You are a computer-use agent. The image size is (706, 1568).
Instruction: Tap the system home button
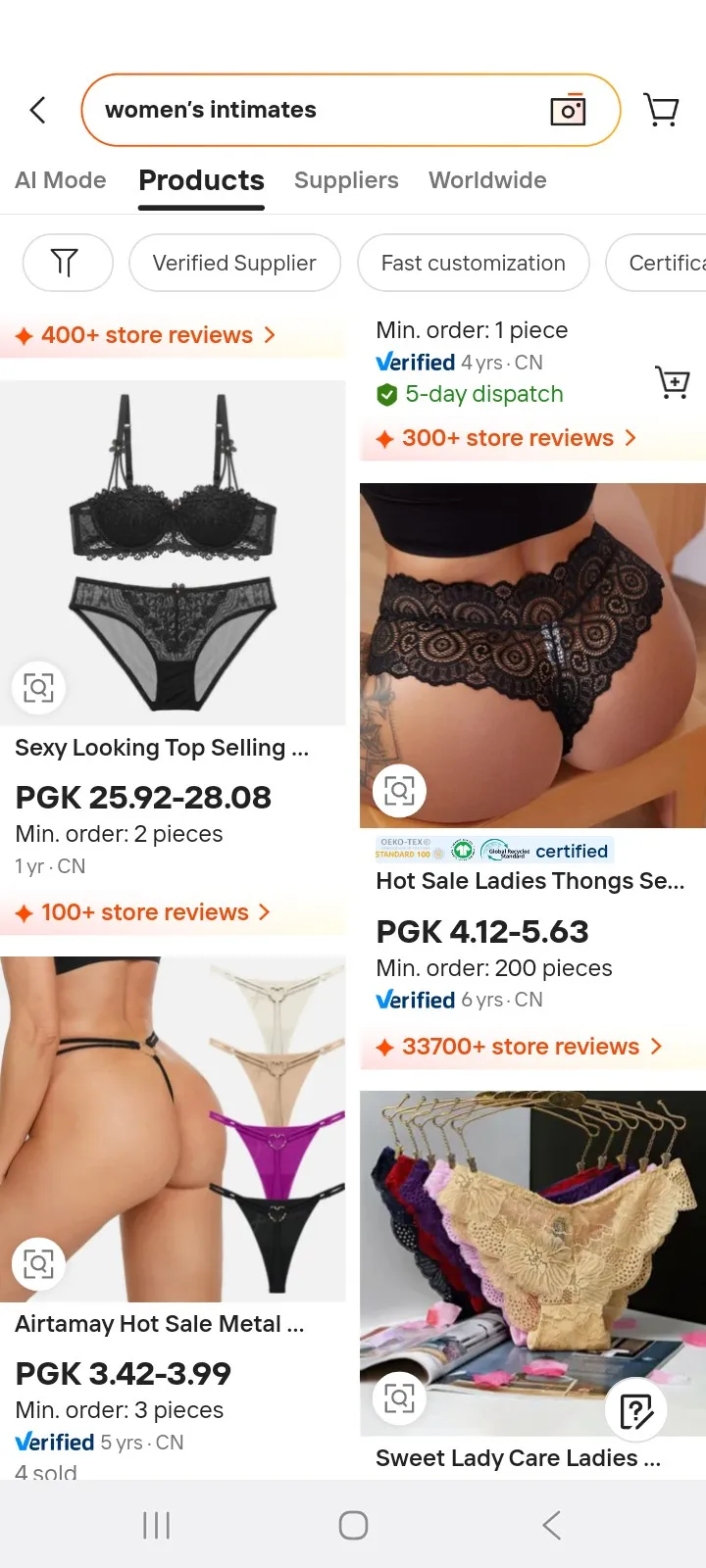tap(353, 1525)
